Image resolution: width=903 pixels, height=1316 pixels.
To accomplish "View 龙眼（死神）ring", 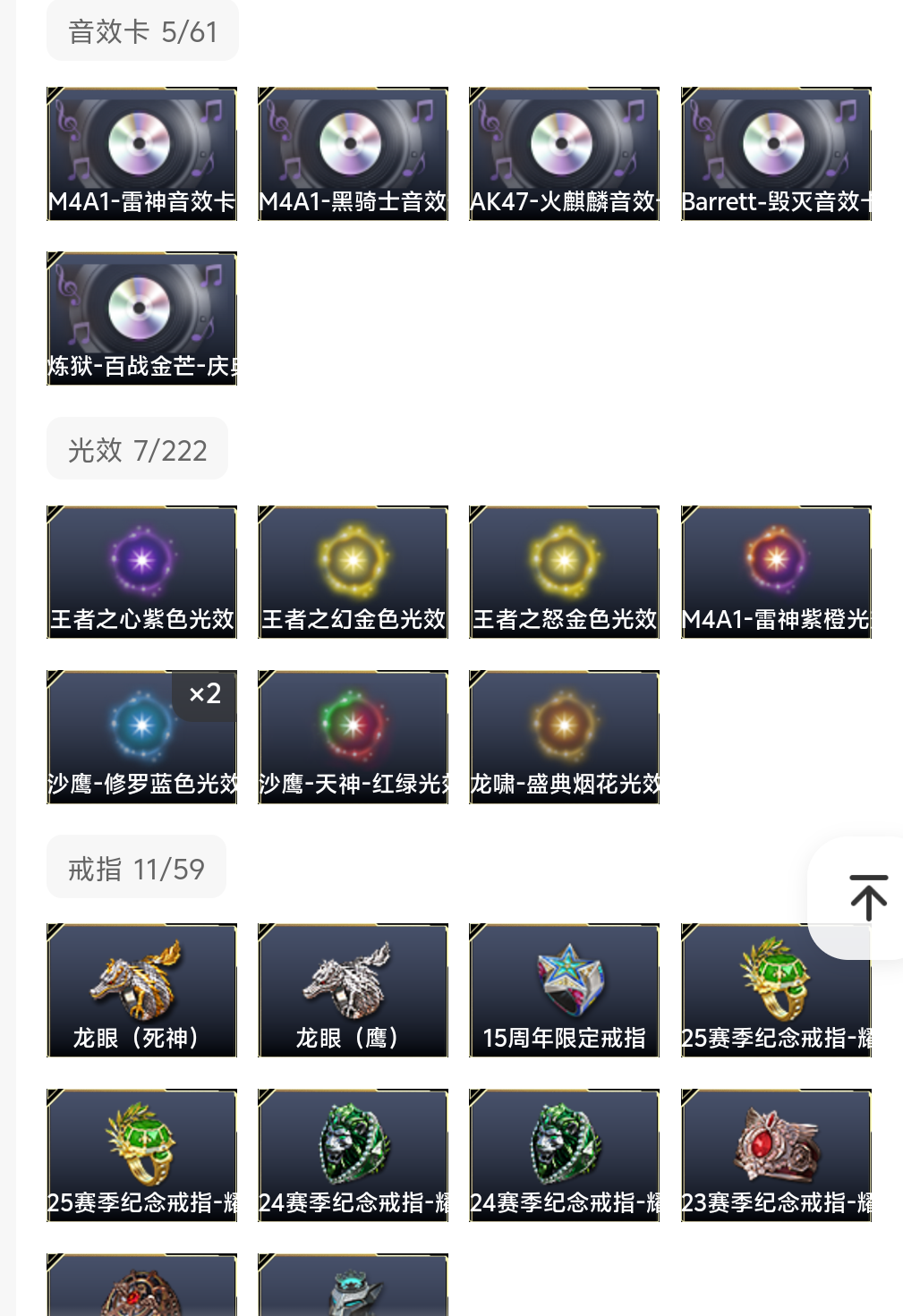I will point(141,990).
